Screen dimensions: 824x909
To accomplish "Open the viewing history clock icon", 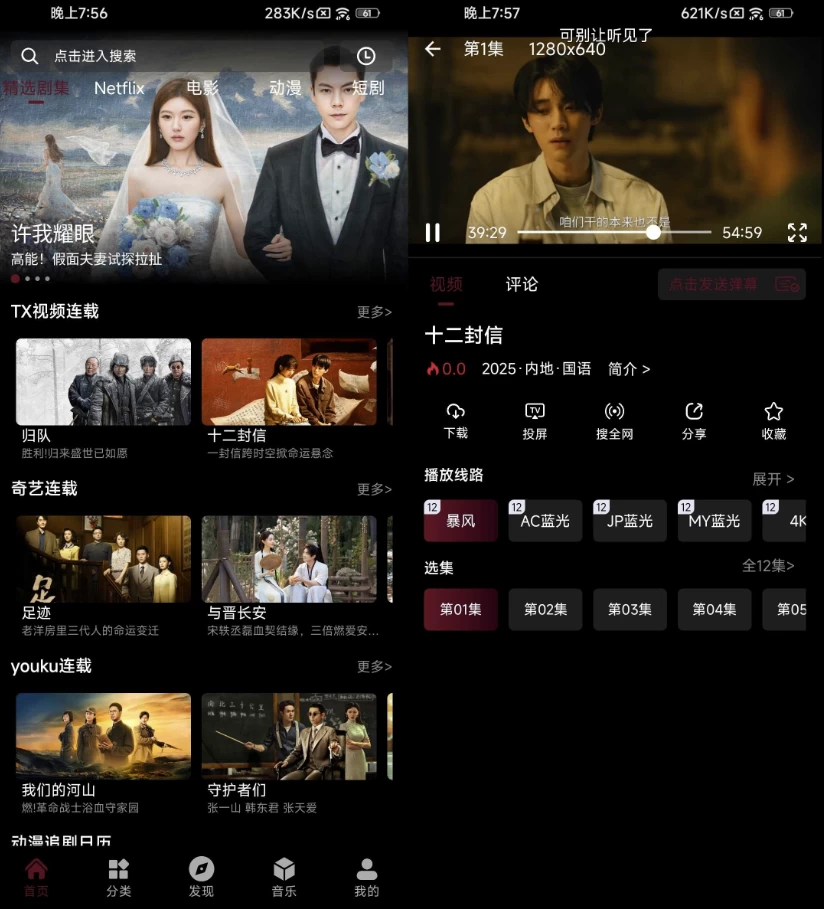I will pos(366,56).
